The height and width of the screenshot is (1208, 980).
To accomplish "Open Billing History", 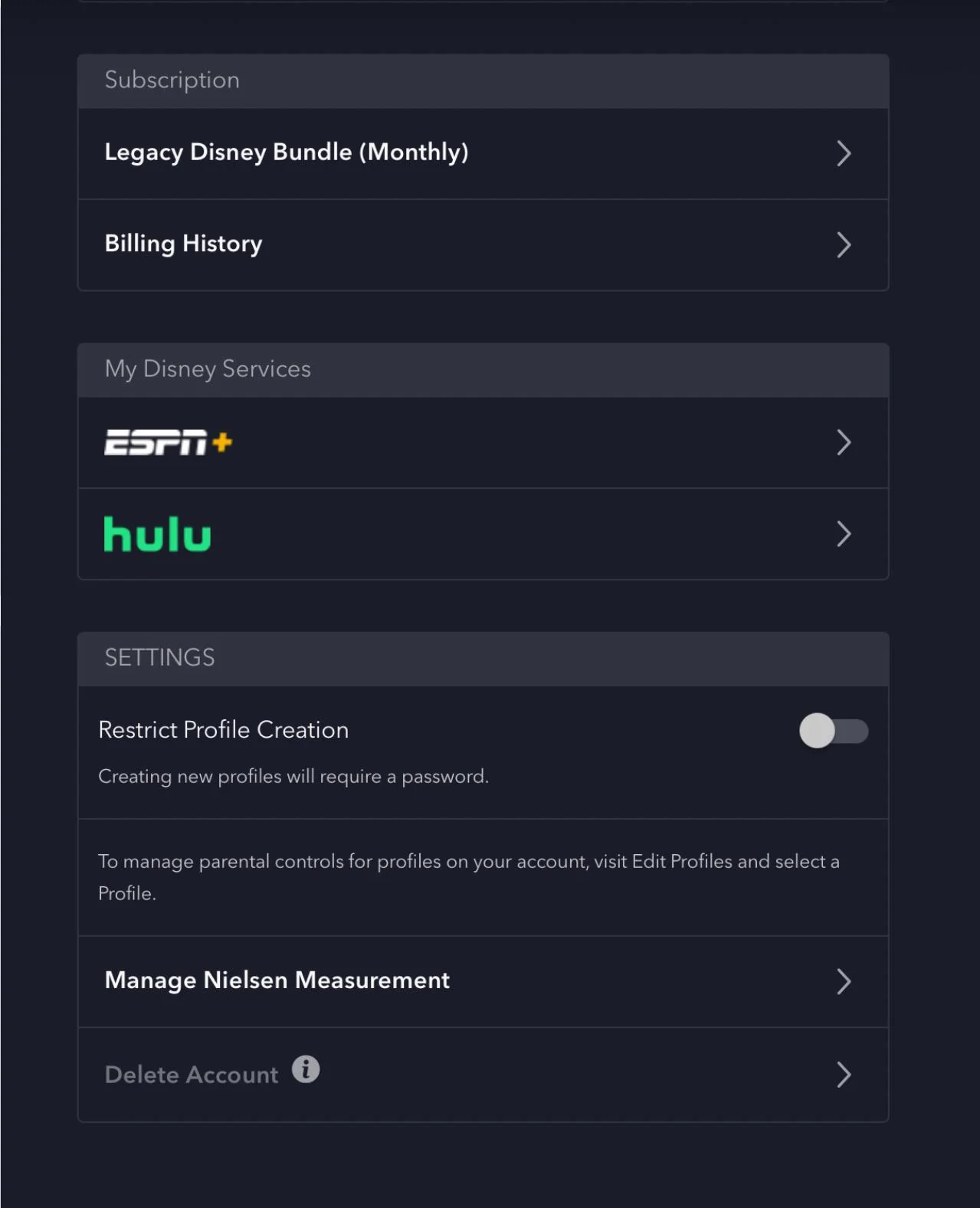I will pos(183,244).
